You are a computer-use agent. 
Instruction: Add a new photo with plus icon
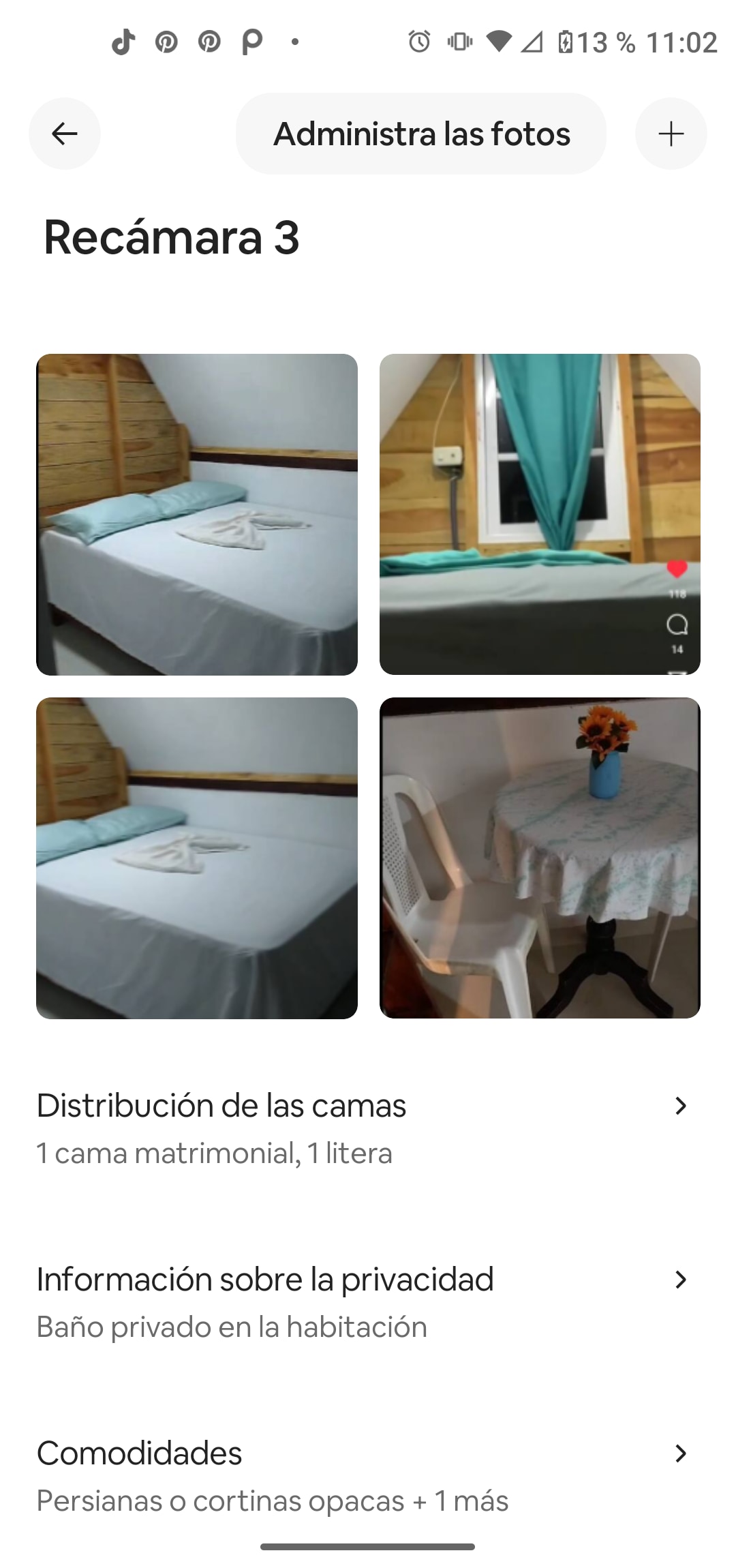[671, 134]
